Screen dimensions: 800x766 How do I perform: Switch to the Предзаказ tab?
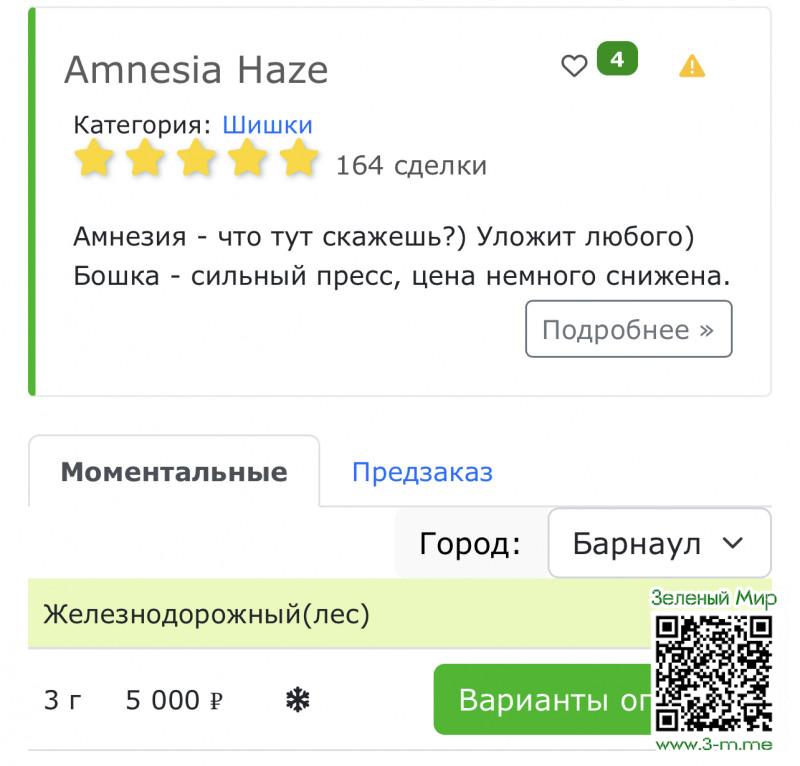point(422,472)
